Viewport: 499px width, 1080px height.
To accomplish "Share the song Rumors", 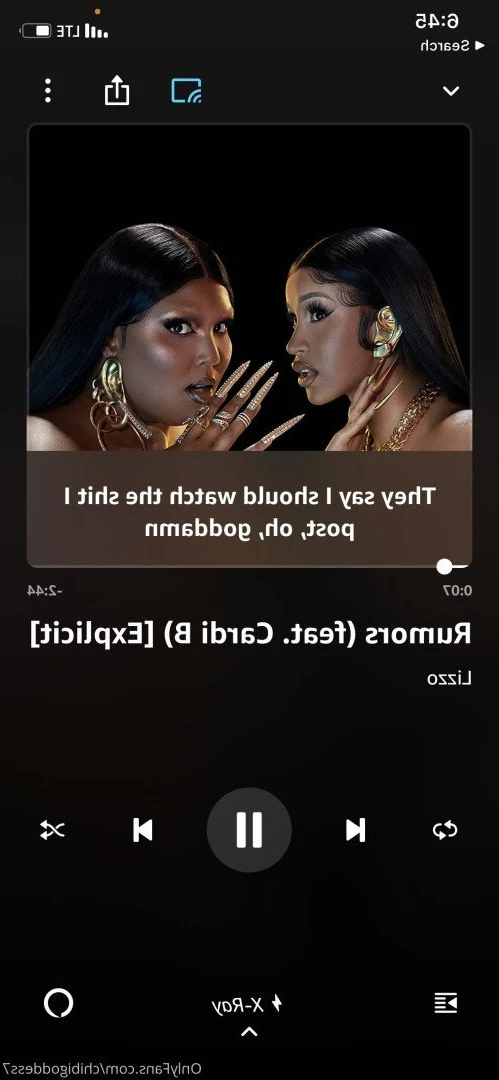I will pyautogui.click(x=117, y=90).
